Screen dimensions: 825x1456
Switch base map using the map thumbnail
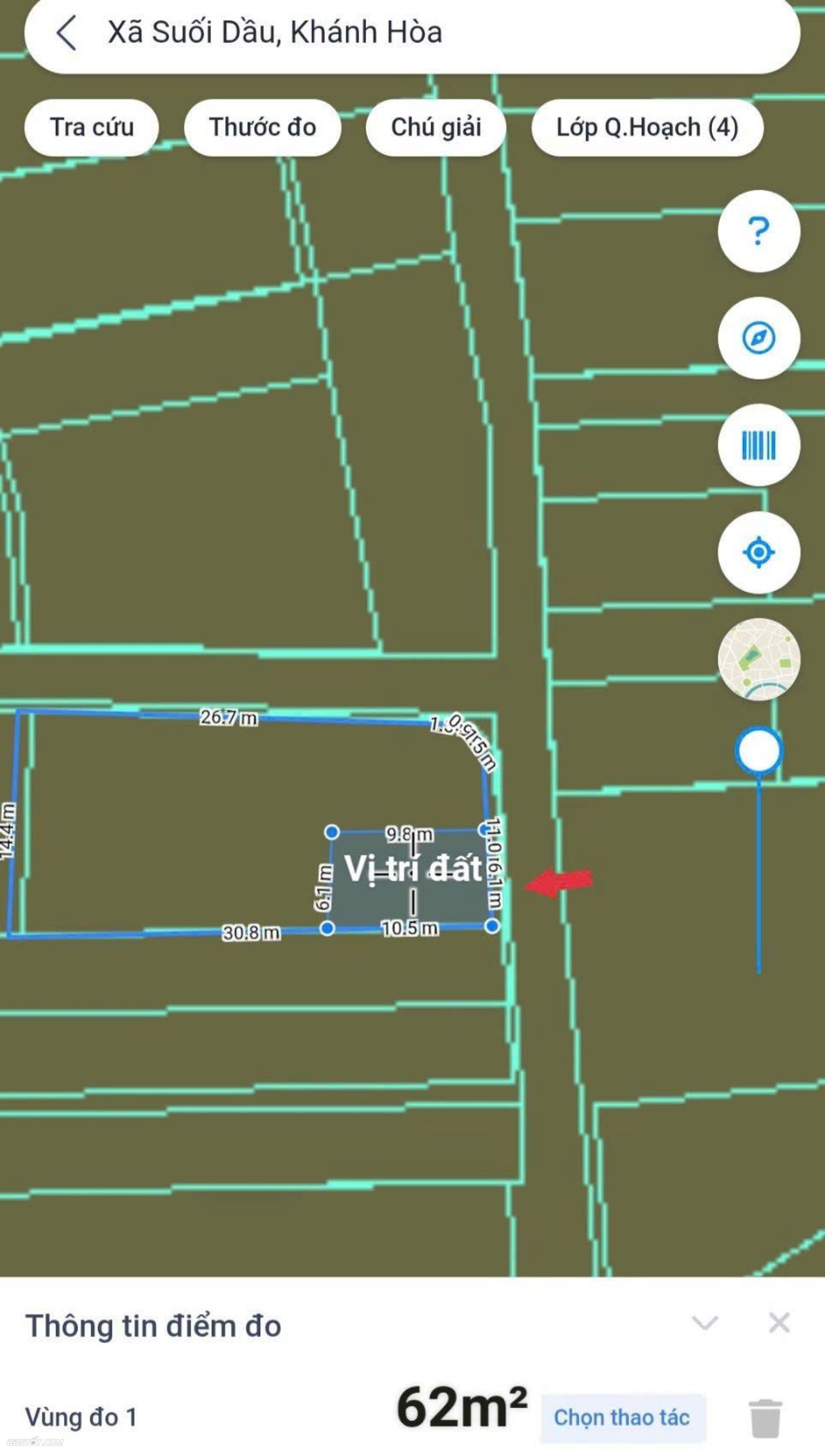click(x=759, y=659)
